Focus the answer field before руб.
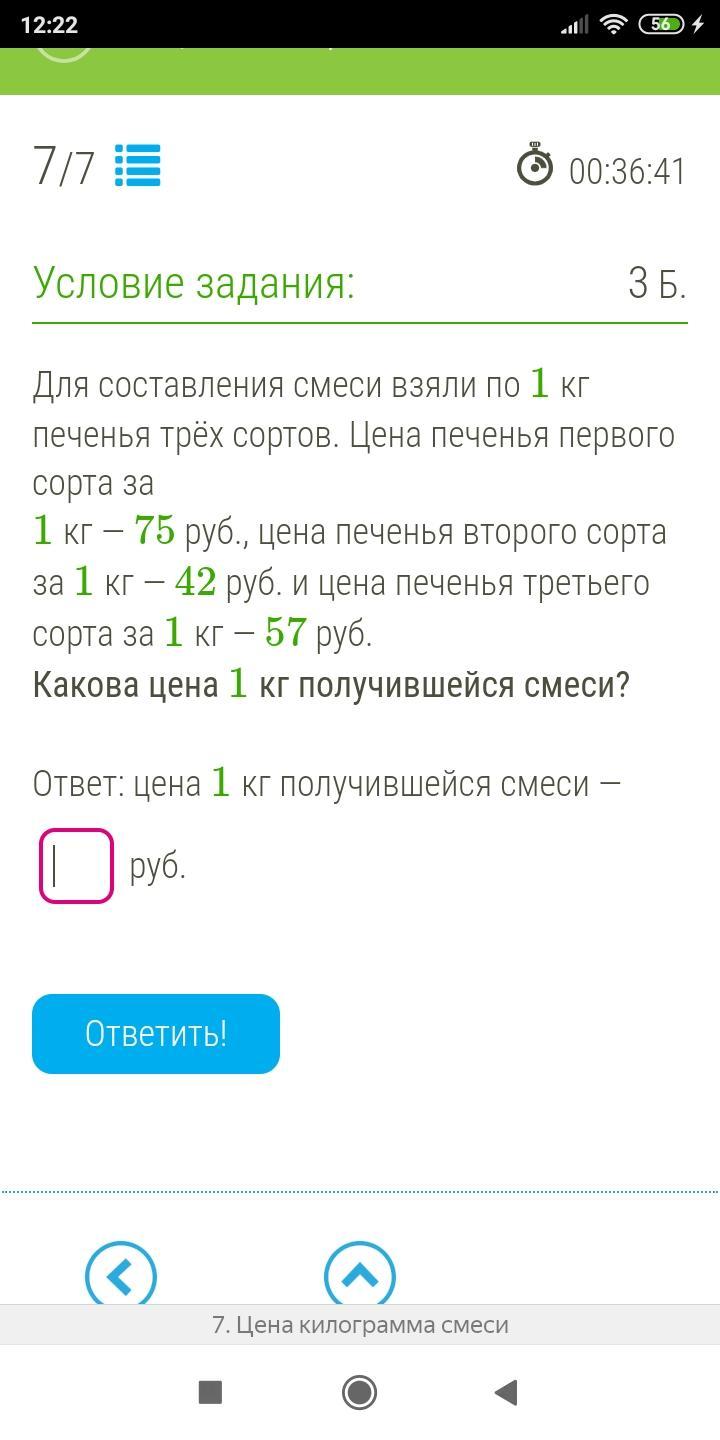Viewport: 720px width, 1440px height. pos(76,866)
